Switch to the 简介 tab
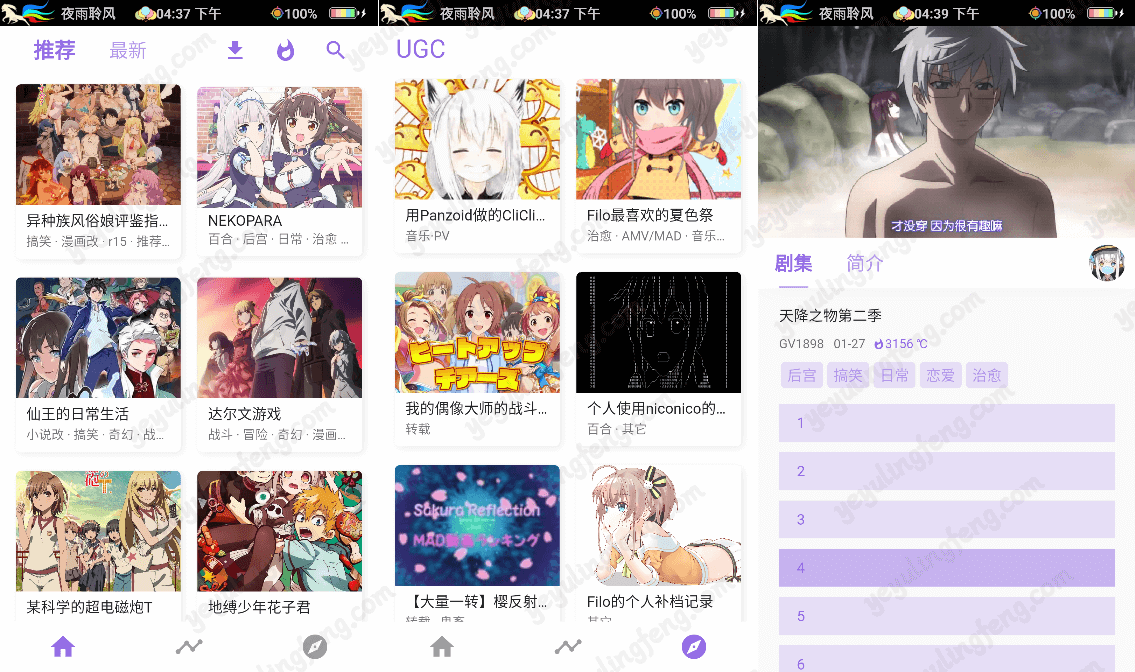This screenshot has height=672, width=1135. tap(865, 264)
